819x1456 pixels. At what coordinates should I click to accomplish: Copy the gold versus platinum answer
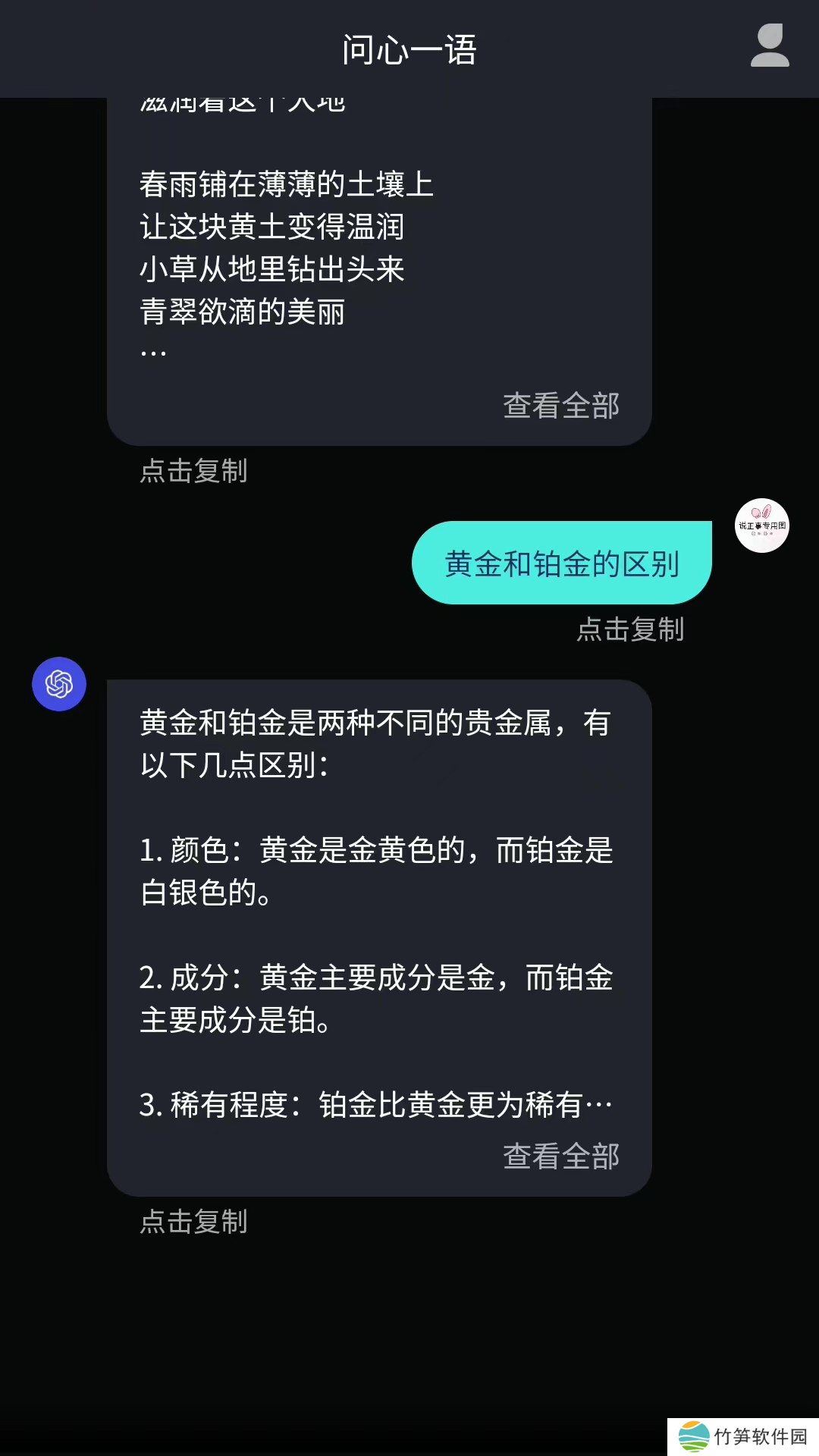point(194,1222)
